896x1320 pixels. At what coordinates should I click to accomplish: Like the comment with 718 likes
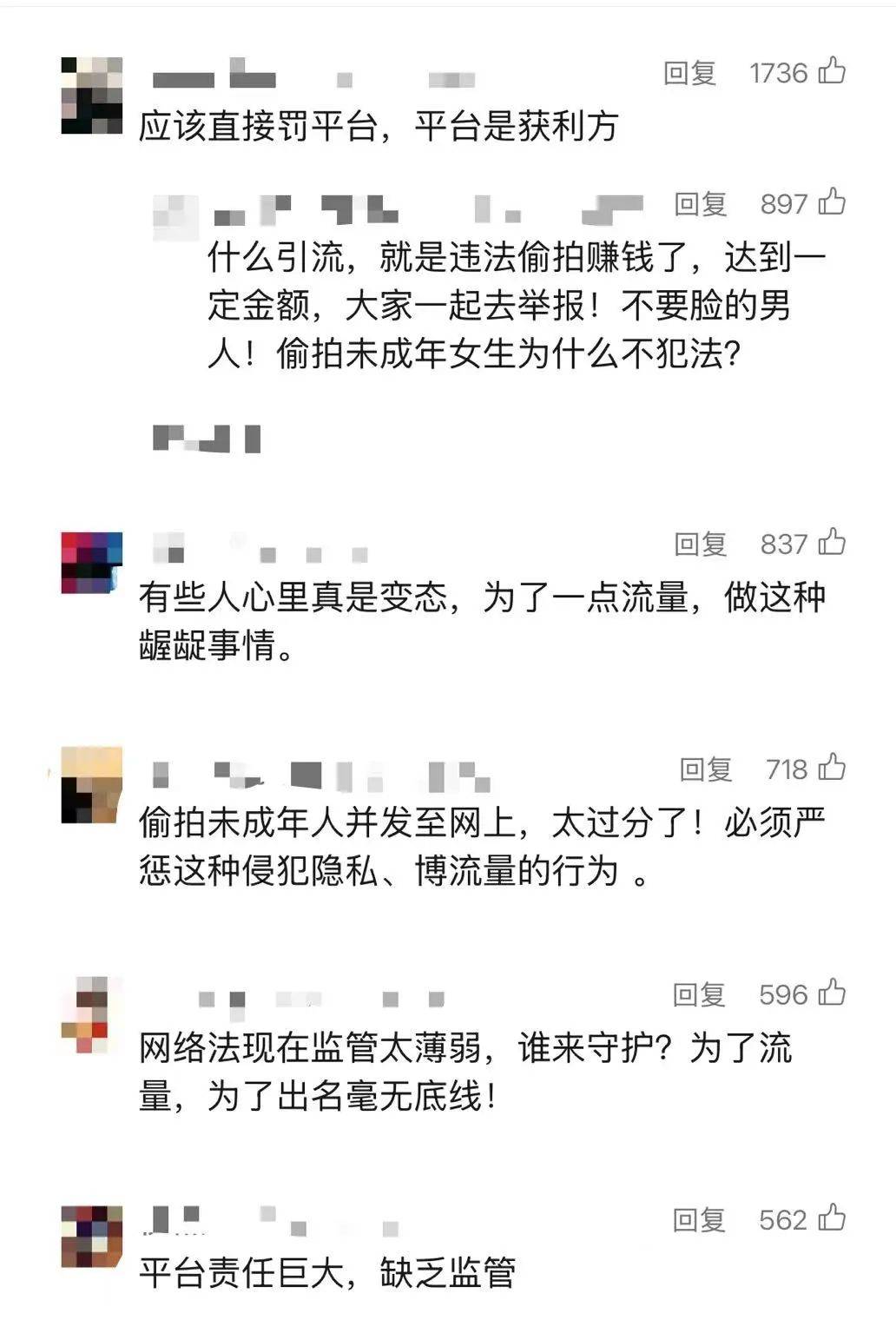[832, 768]
